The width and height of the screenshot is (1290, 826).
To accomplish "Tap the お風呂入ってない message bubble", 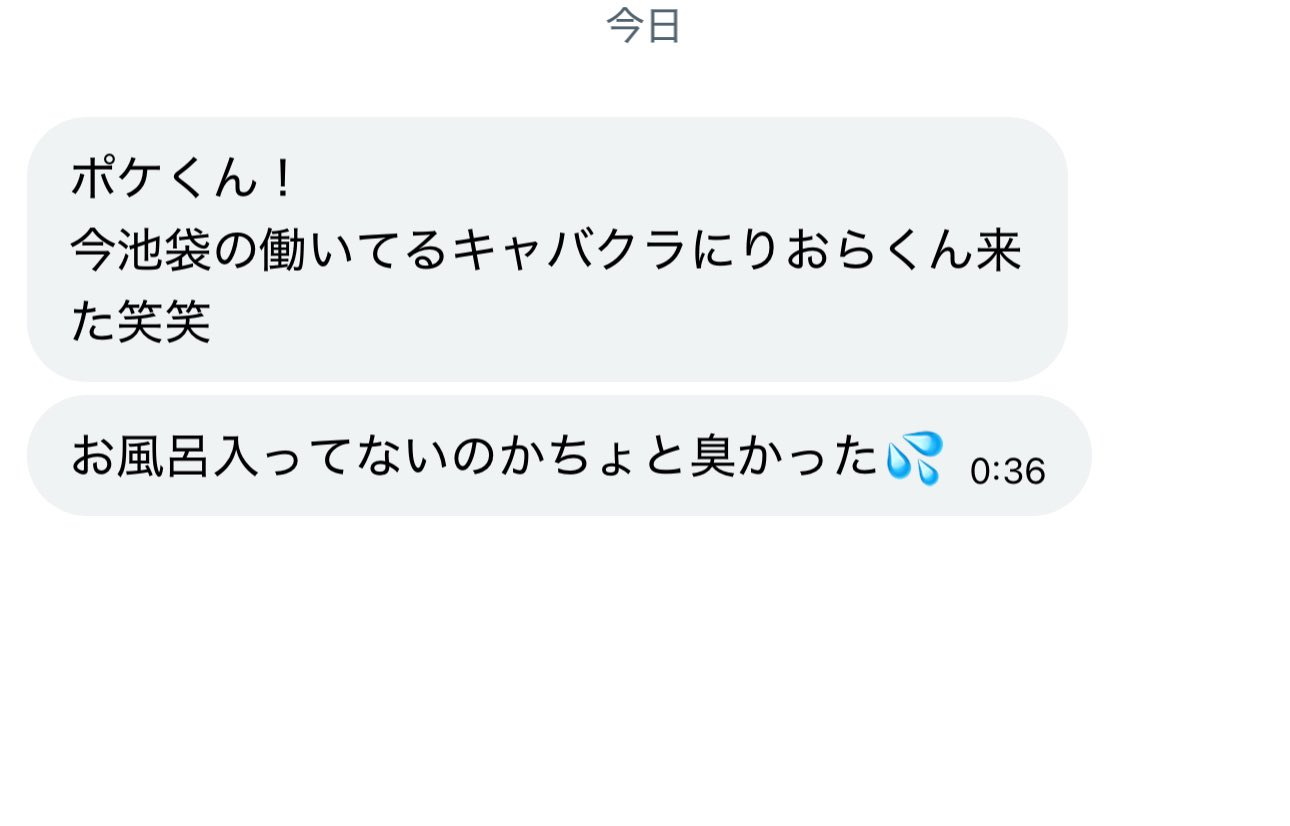I will 558,457.
